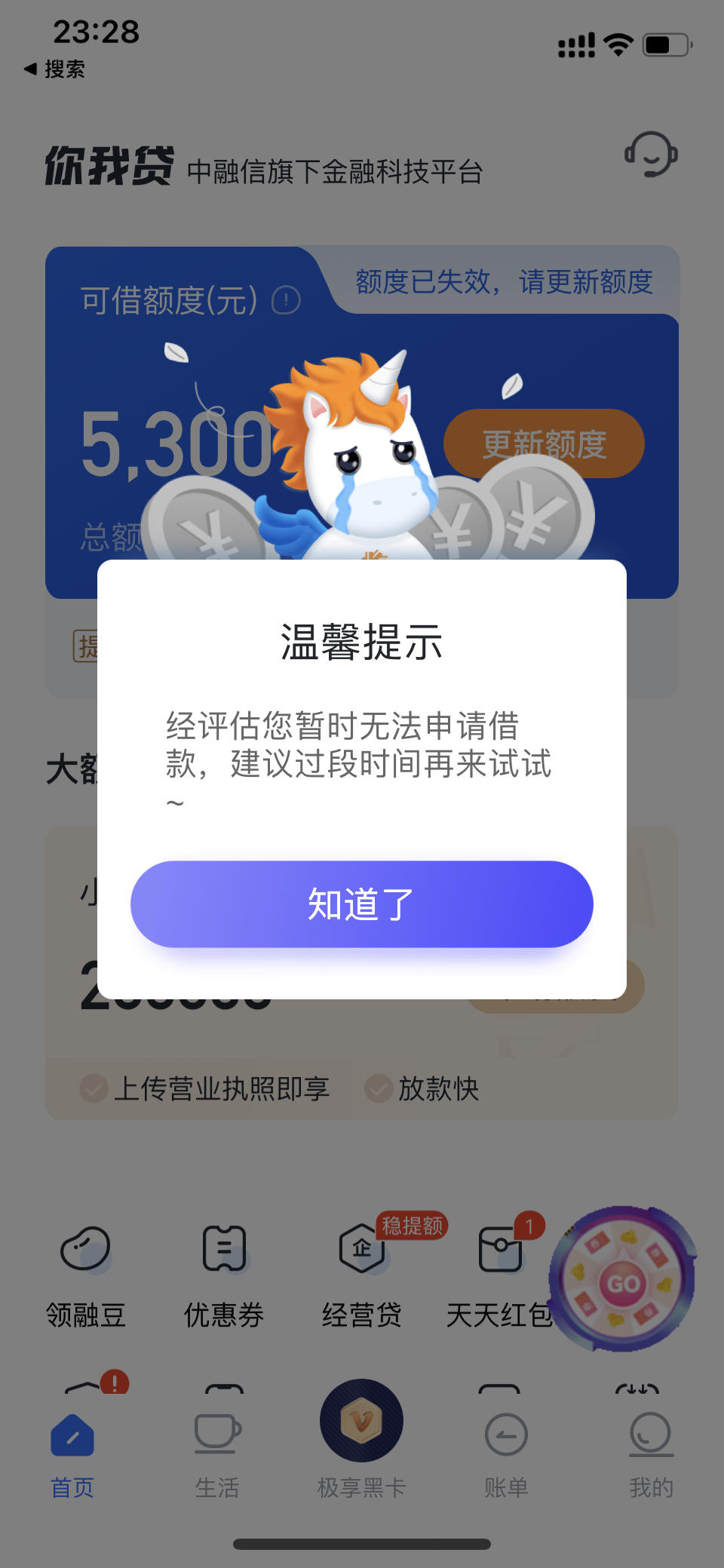Open the 我的 profile tab
The image size is (724, 1568).
pyautogui.click(x=651, y=1456)
